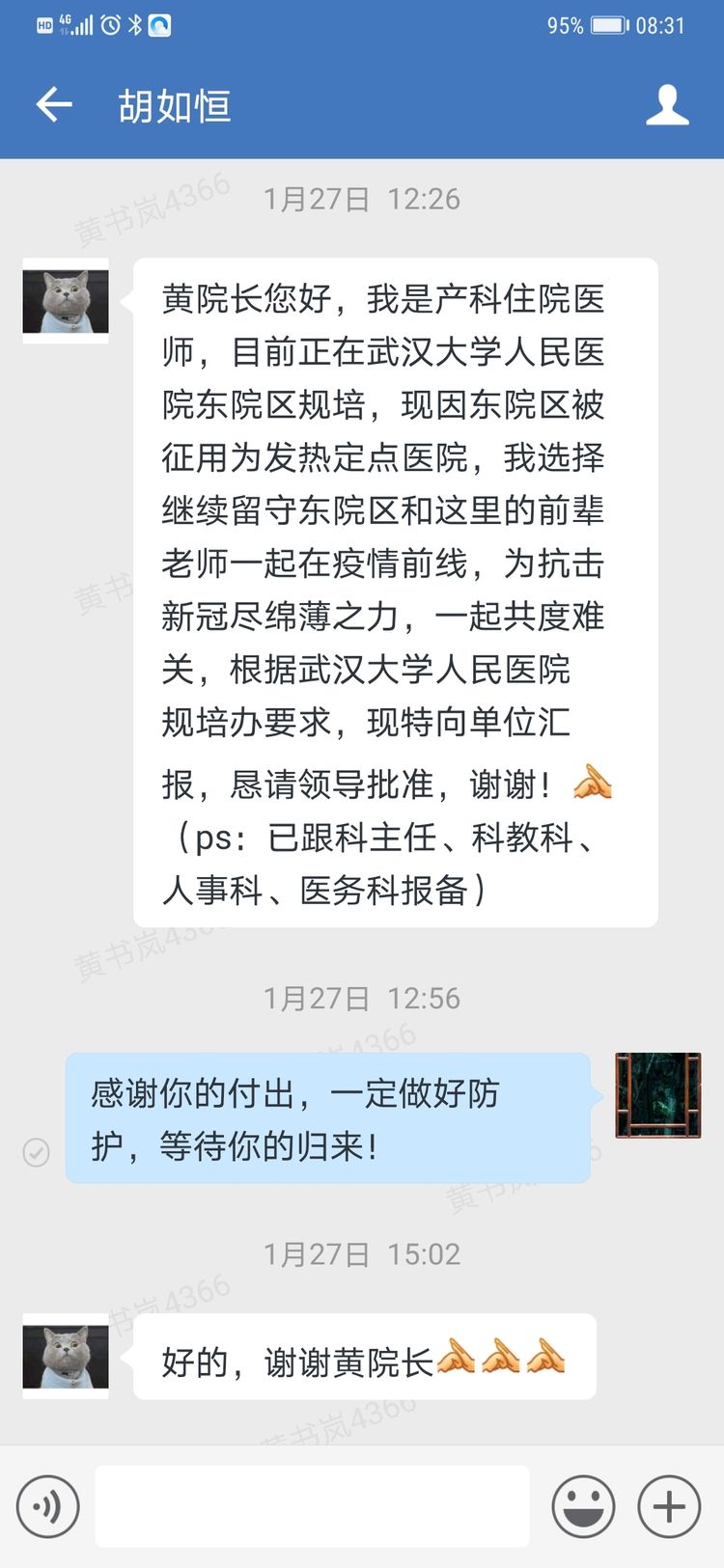Tap the read-status checkmark beside the blue reply
The height and width of the screenshot is (1568, 724).
click(37, 1152)
